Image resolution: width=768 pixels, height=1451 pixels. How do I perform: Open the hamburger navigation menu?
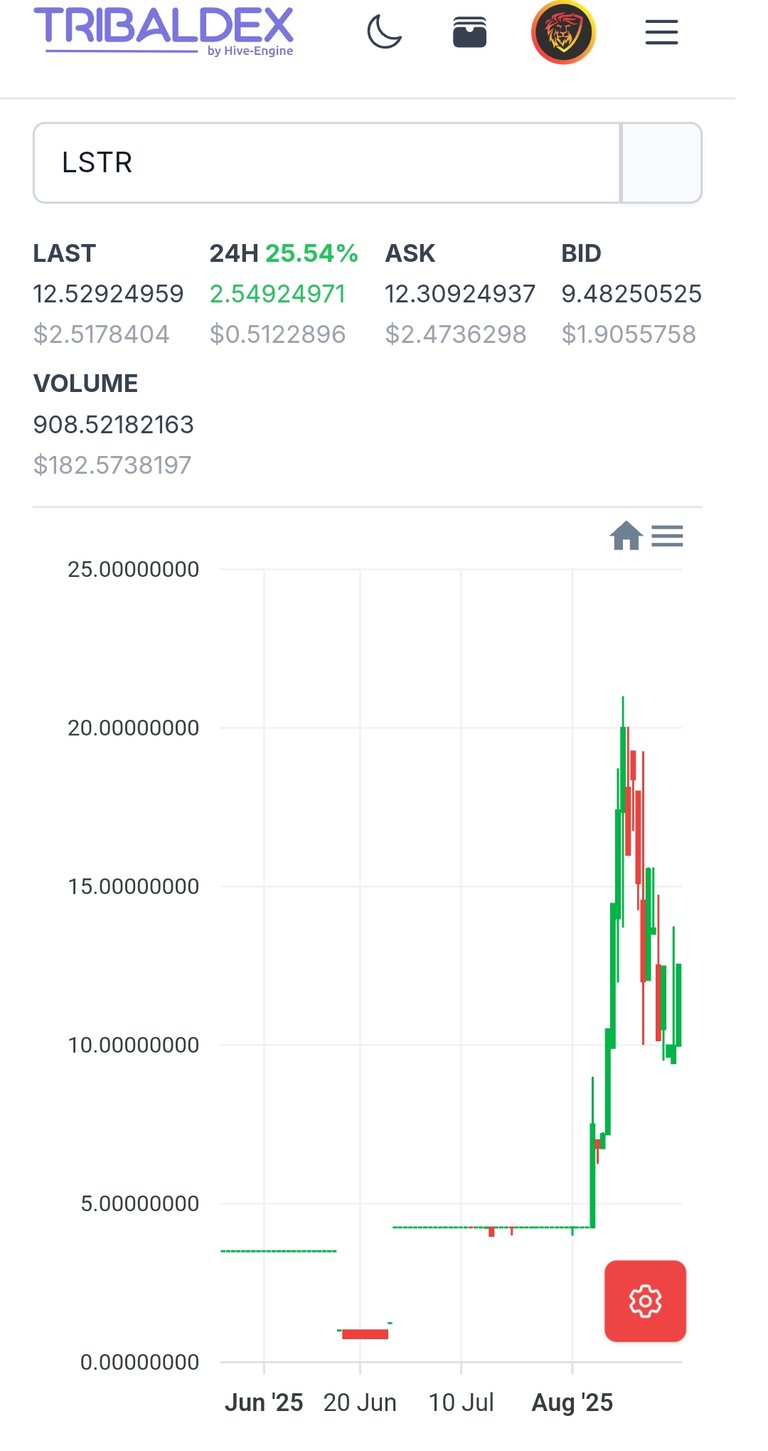pyautogui.click(x=661, y=32)
